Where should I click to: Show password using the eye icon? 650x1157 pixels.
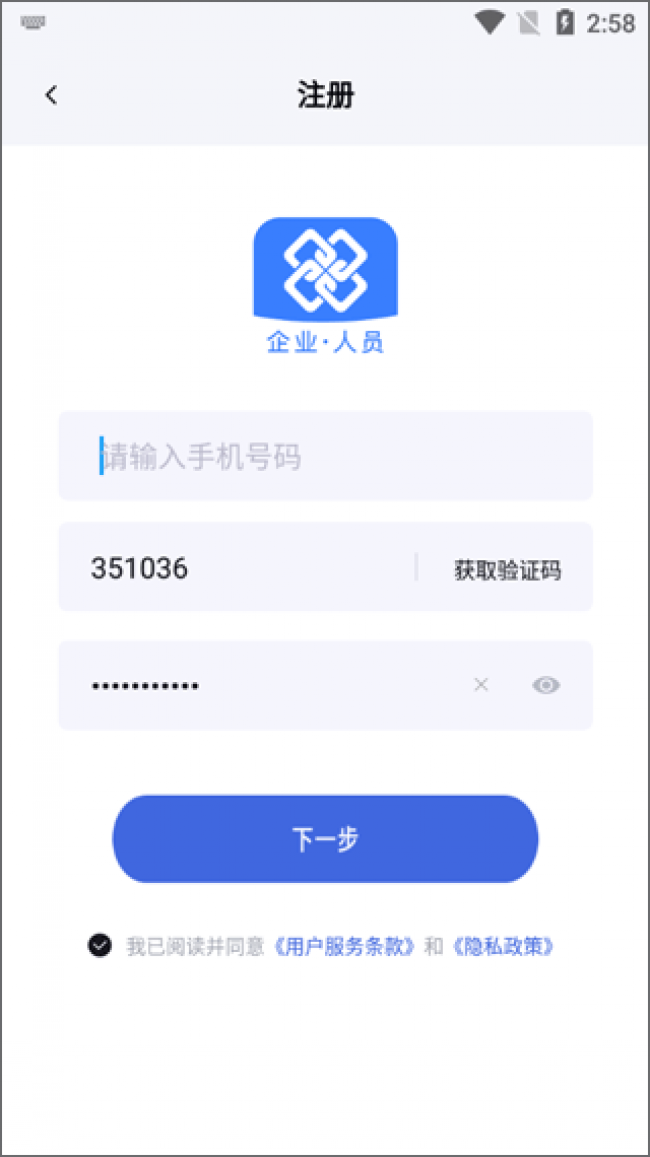click(546, 685)
